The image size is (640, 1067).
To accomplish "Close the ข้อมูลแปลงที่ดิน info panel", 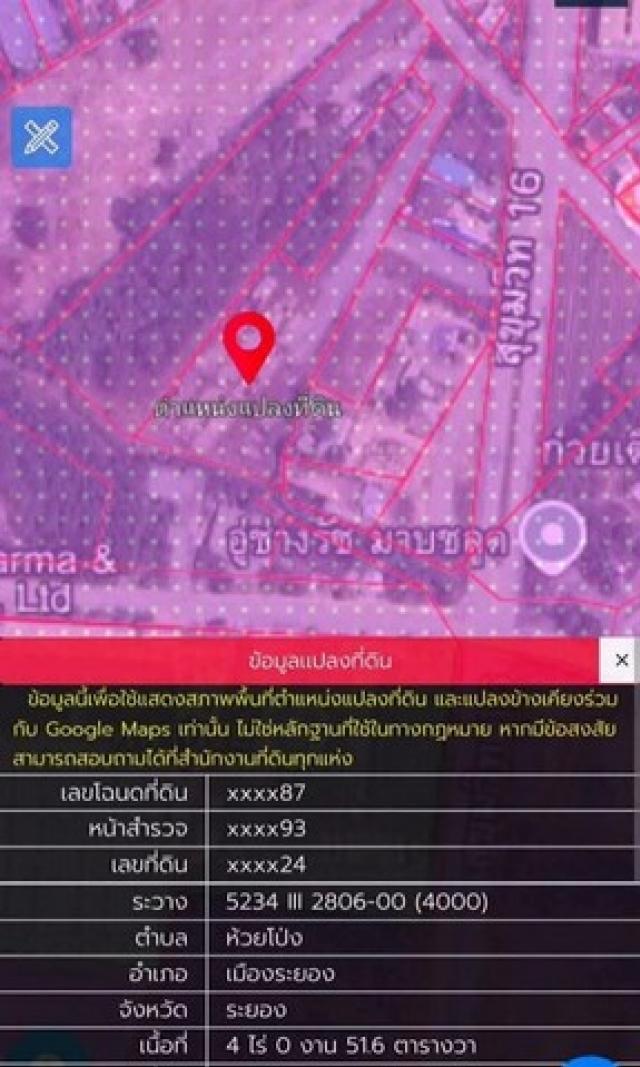I will (621, 660).
